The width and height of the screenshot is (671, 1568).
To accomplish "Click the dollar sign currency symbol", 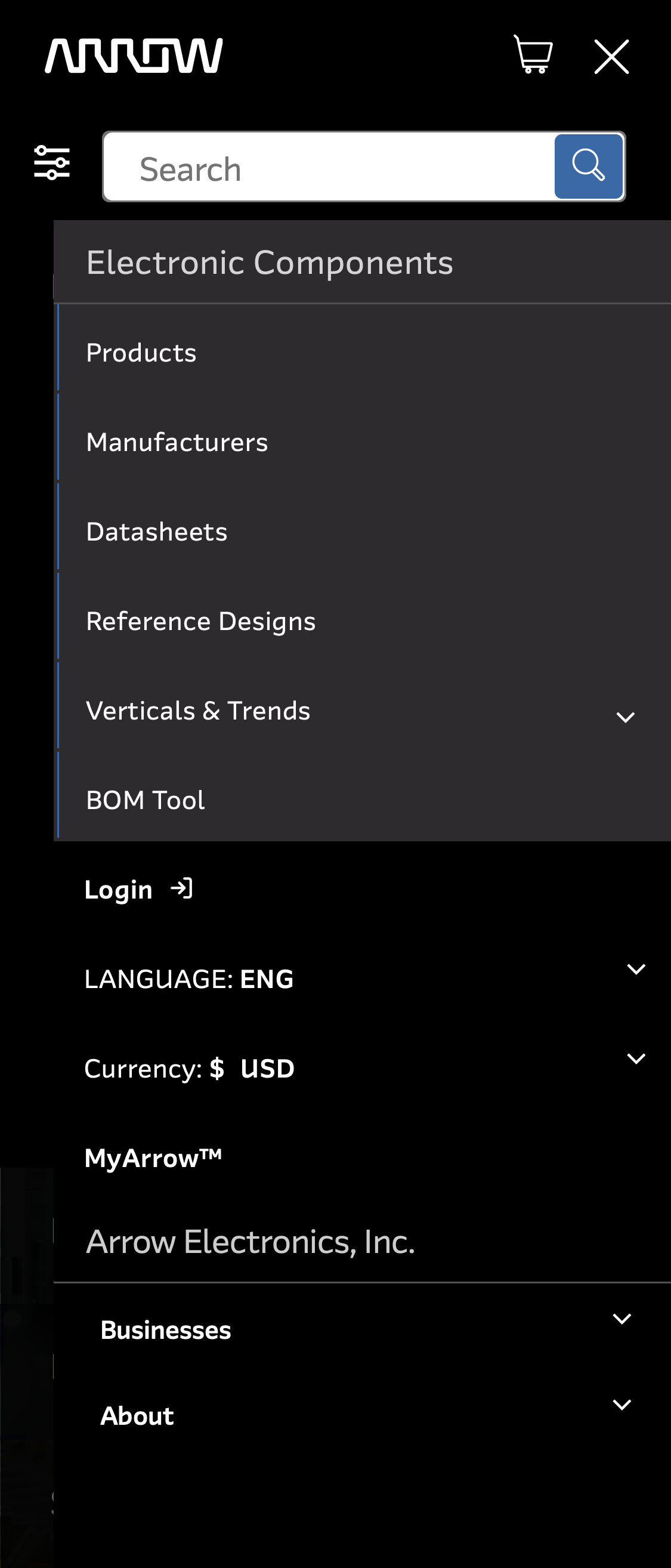I will click(217, 1067).
